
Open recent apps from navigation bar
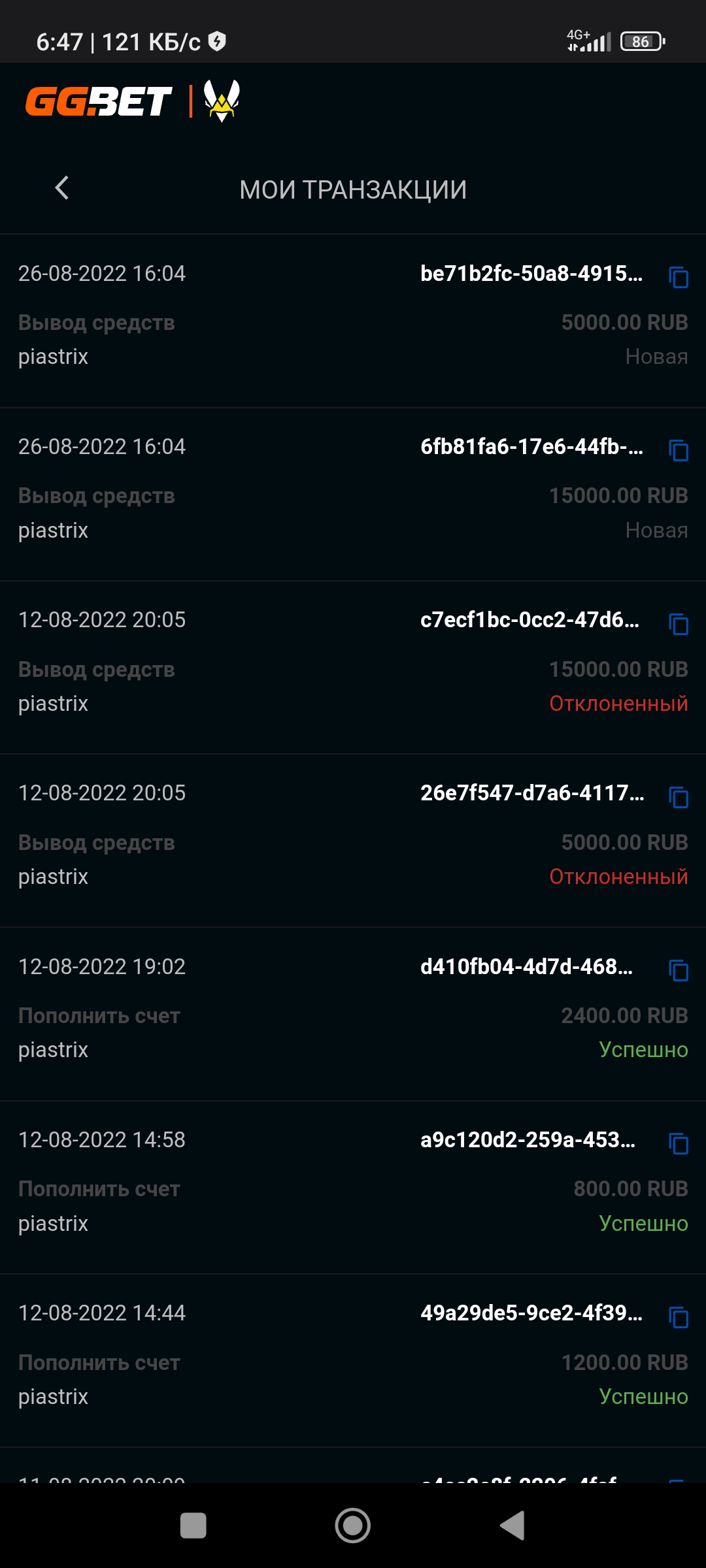[x=193, y=1526]
